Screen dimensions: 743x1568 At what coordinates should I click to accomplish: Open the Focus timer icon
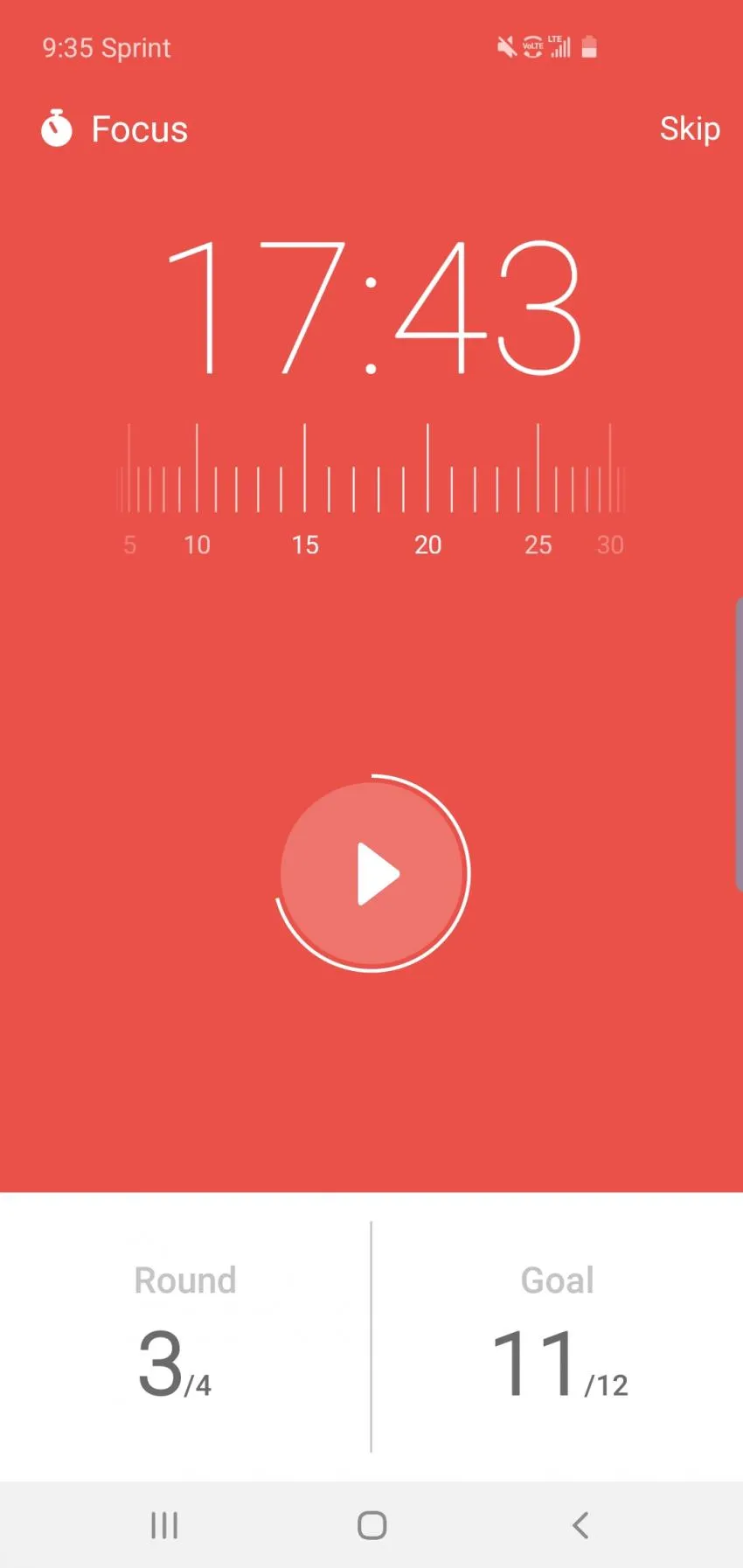click(57, 128)
